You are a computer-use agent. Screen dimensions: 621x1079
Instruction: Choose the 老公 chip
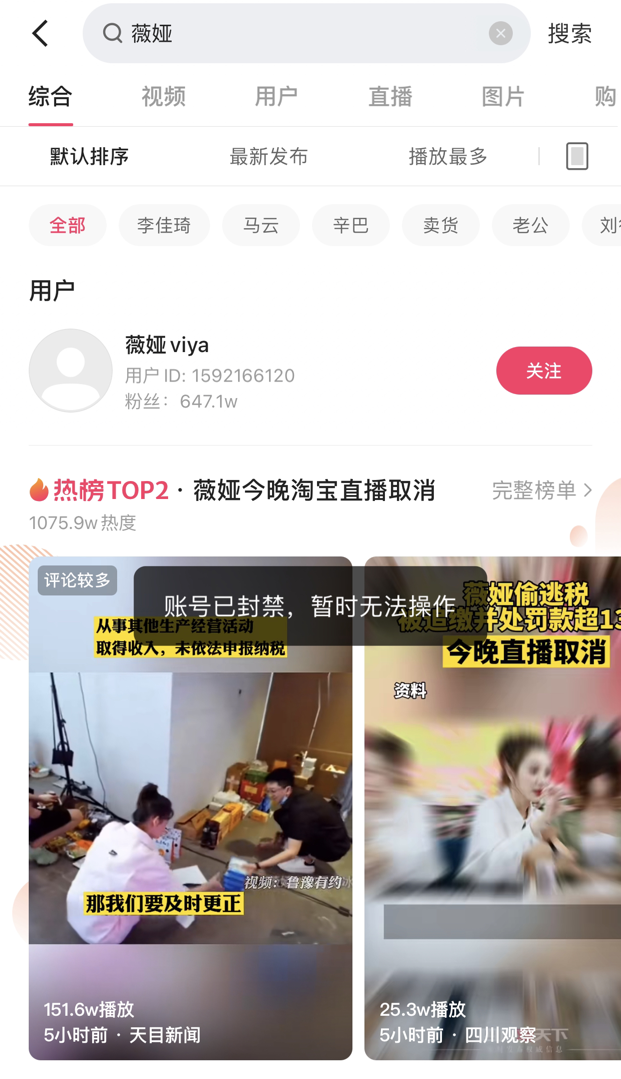click(x=530, y=226)
